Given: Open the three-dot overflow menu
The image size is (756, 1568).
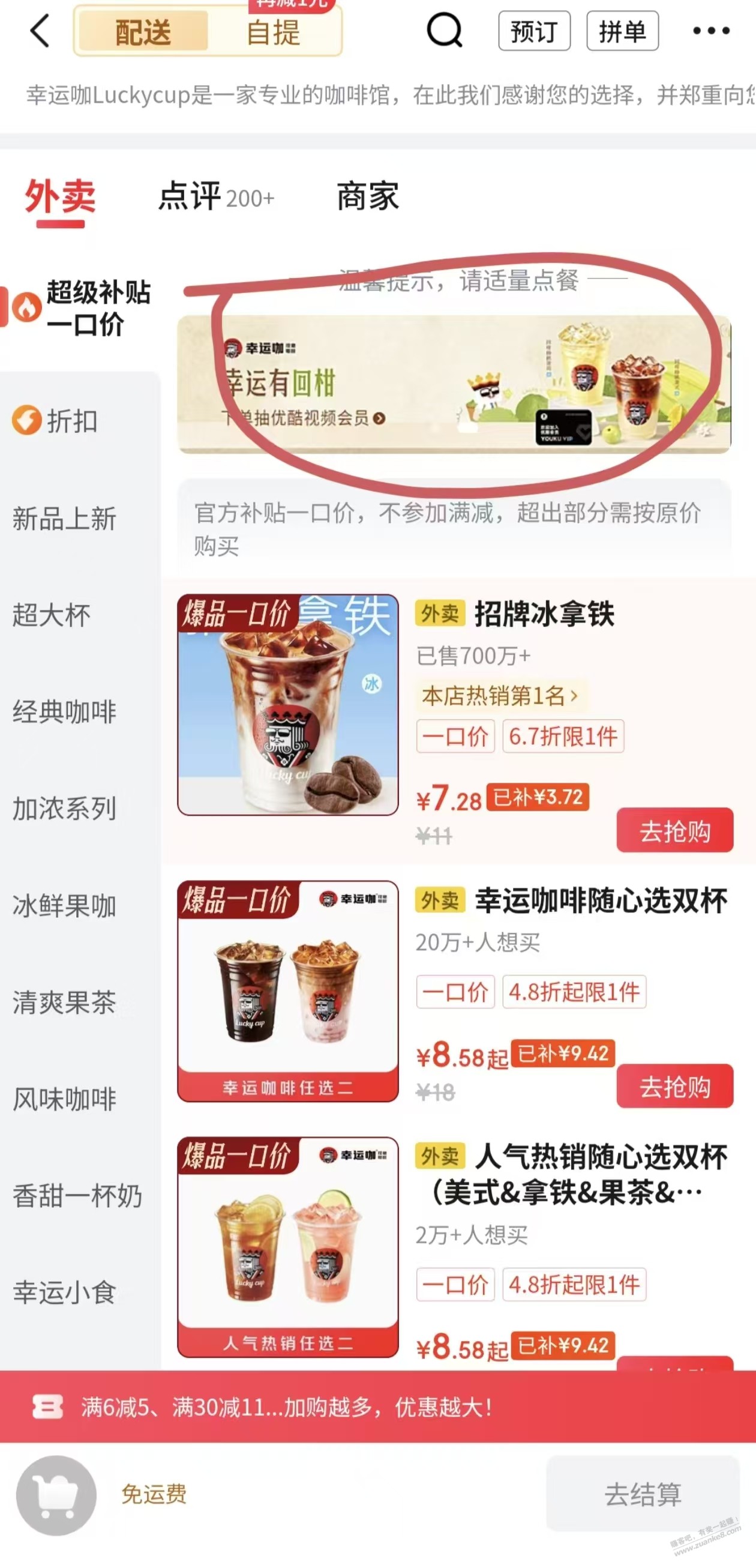Looking at the screenshot, I should coord(711,31).
